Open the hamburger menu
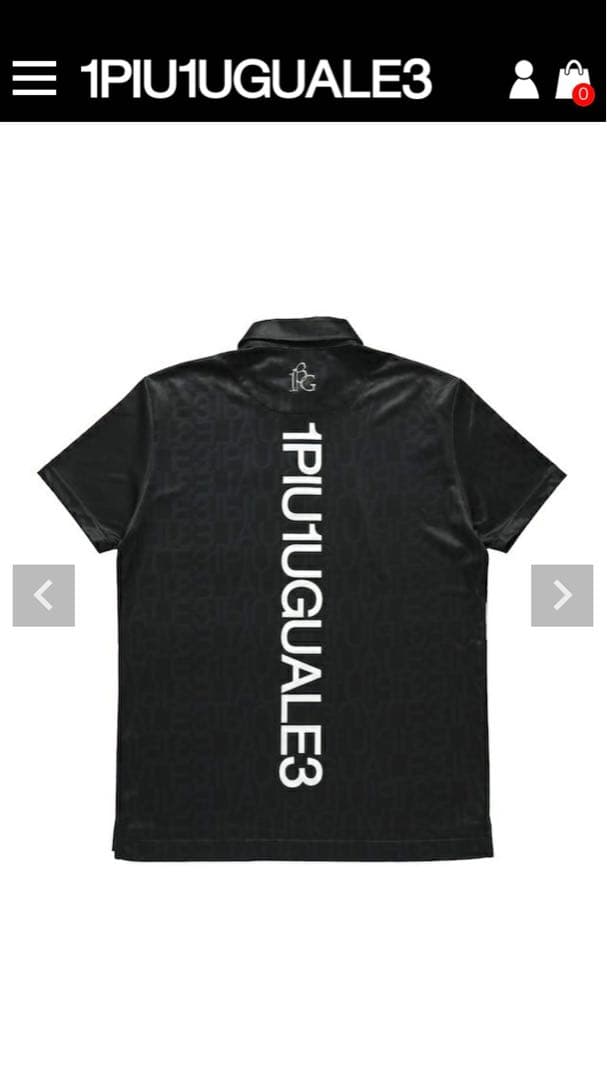 [34, 78]
